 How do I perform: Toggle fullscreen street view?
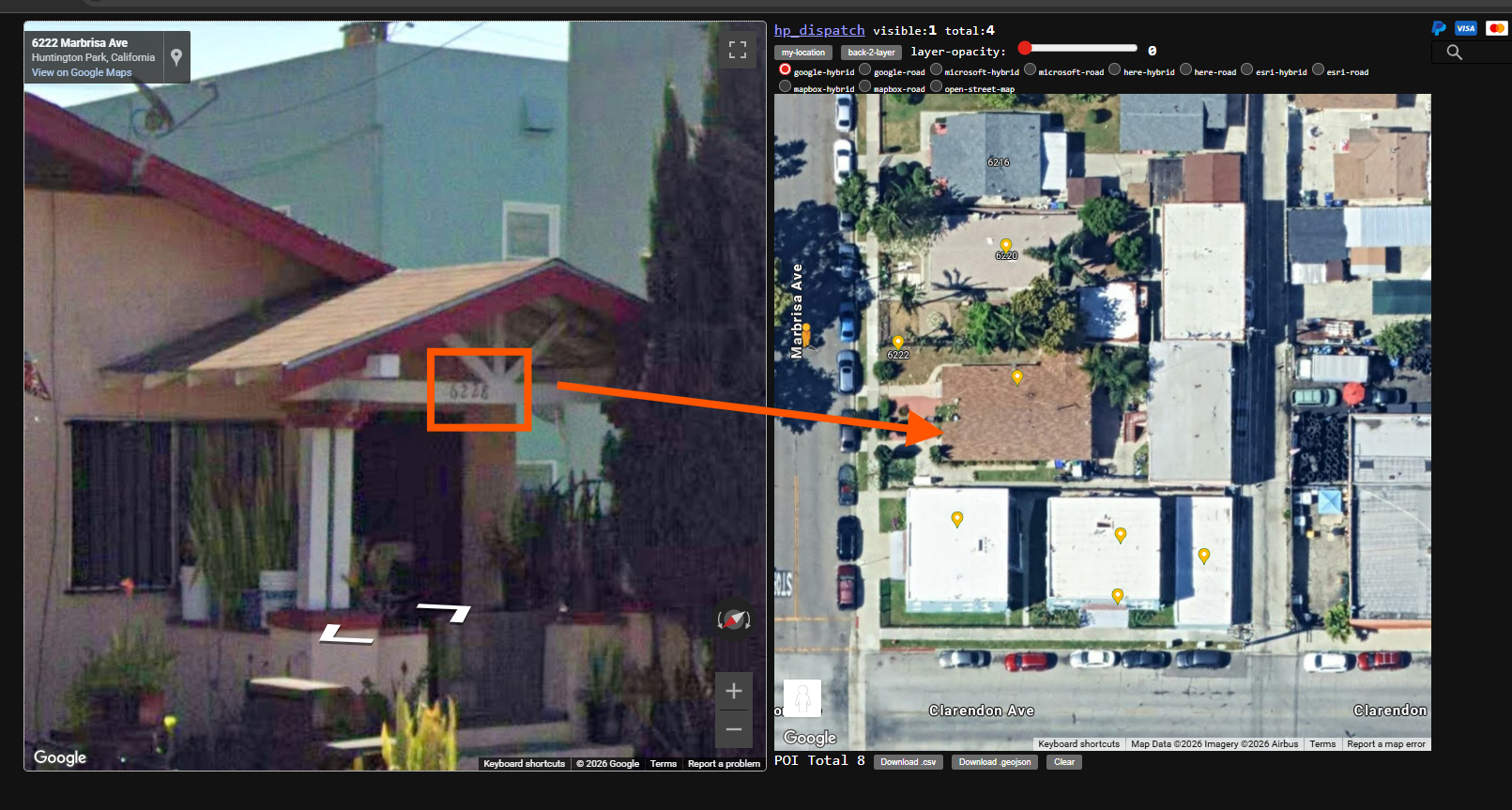click(x=738, y=50)
